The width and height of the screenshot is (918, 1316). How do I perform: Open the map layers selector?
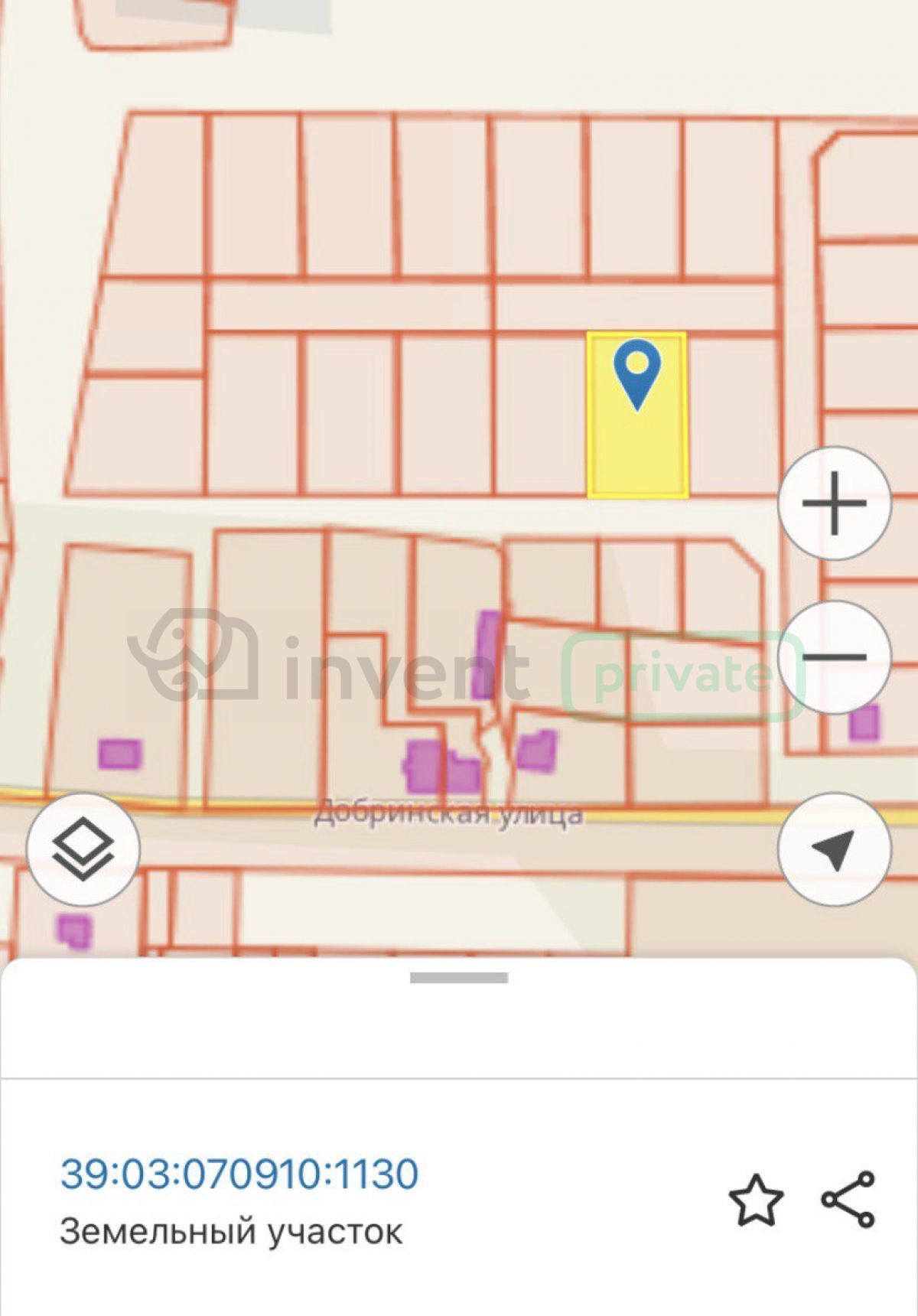click(x=83, y=849)
